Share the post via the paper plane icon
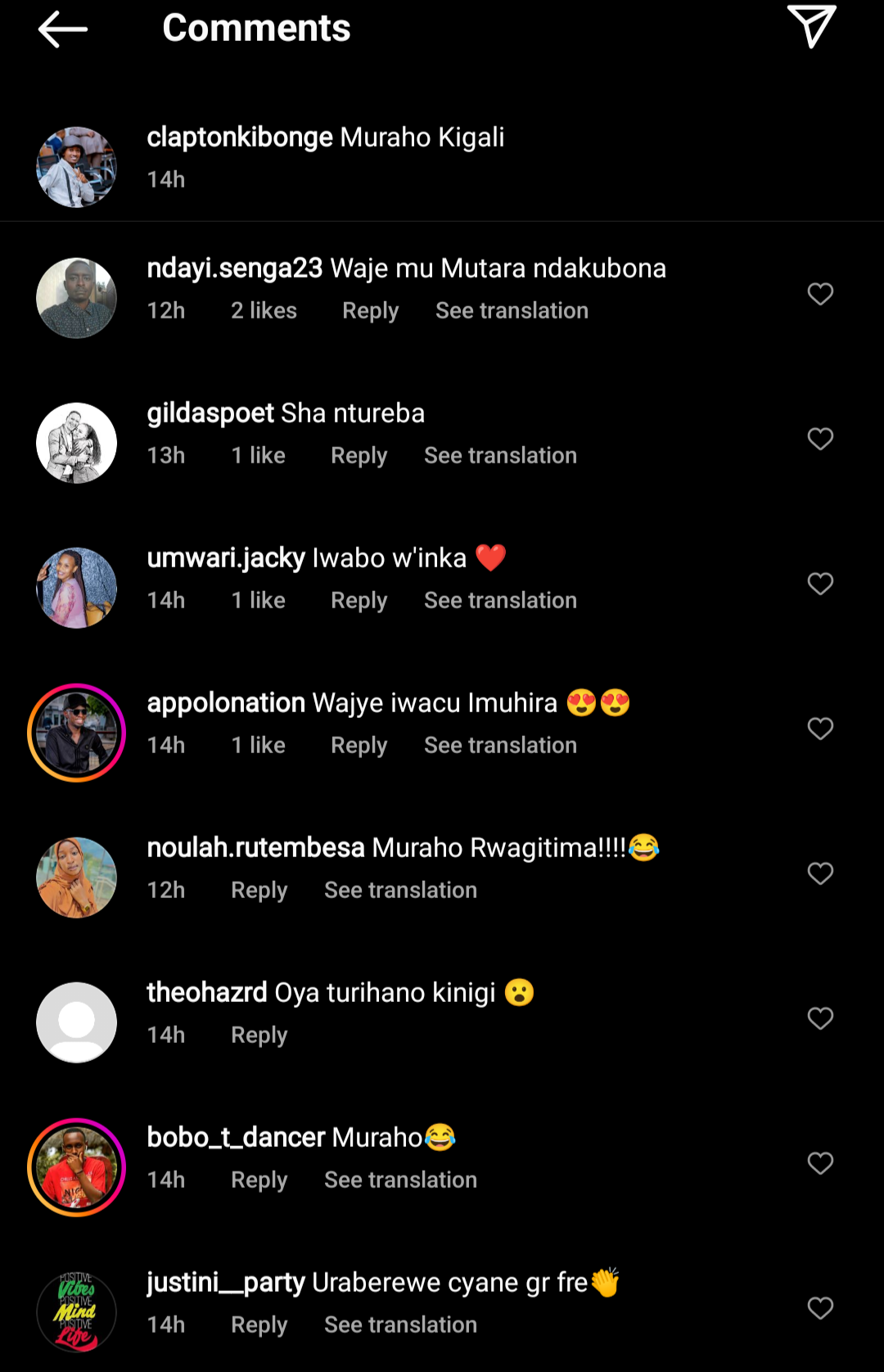The height and width of the screenshot is (1372, 884). point(811,26)
